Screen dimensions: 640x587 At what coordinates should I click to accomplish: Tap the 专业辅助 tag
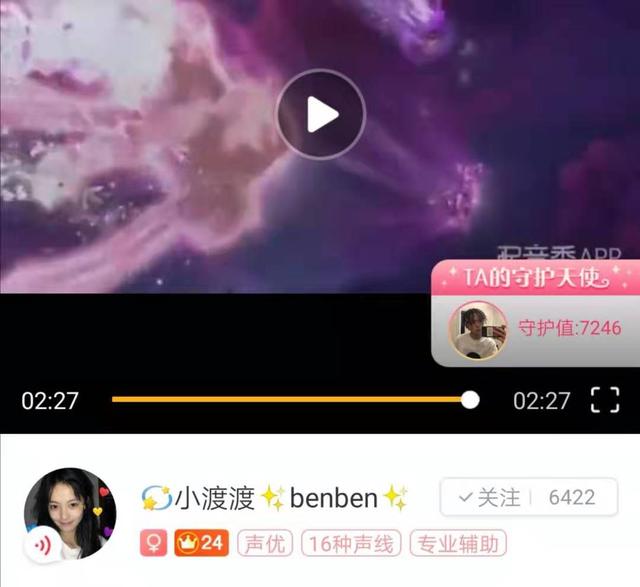pyautogui.click(x=458, y=544)
